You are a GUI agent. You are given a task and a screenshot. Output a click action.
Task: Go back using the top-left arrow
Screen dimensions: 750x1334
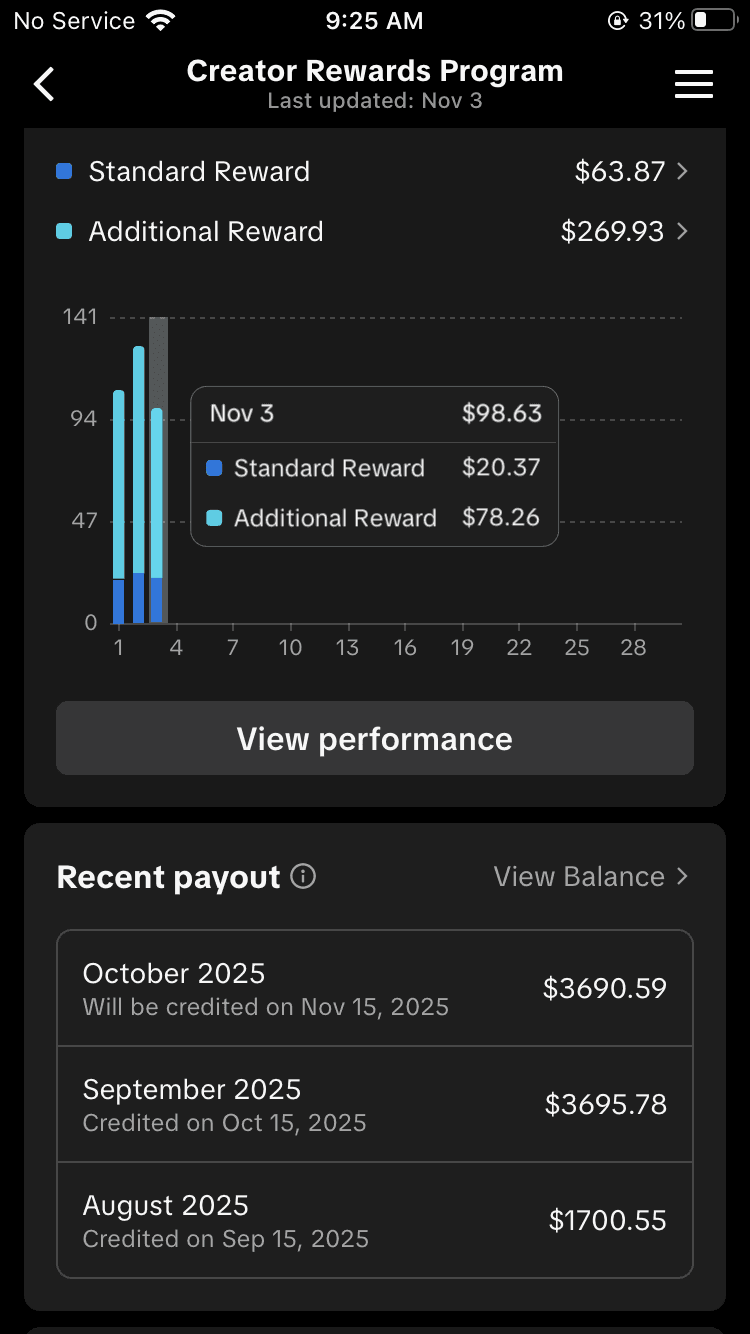click(x=44, y=84)
